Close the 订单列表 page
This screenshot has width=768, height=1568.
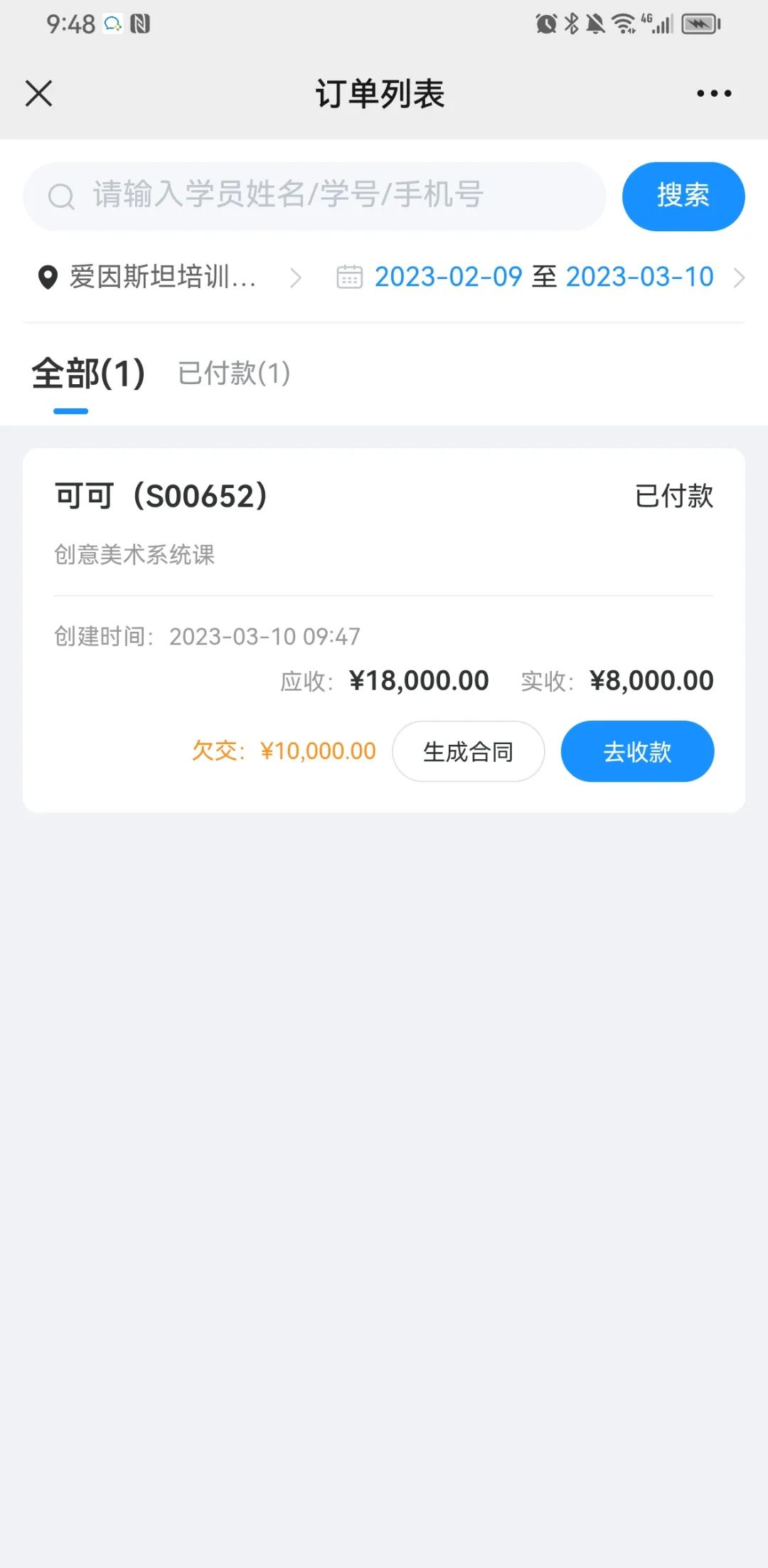coord(39,93)
